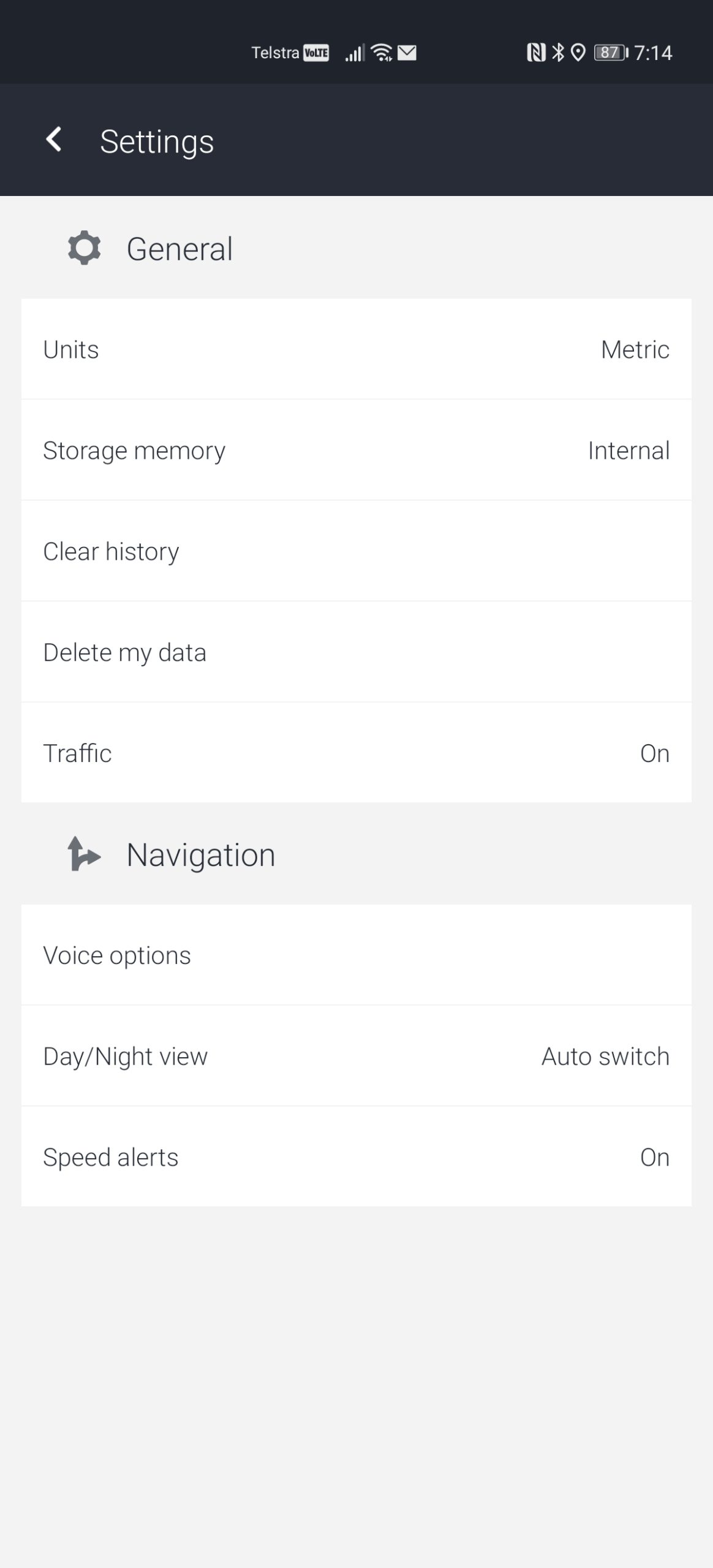713x1568 pixels.
Task: Change the Day/Night view mode
Action: [x=356, y=1056]
